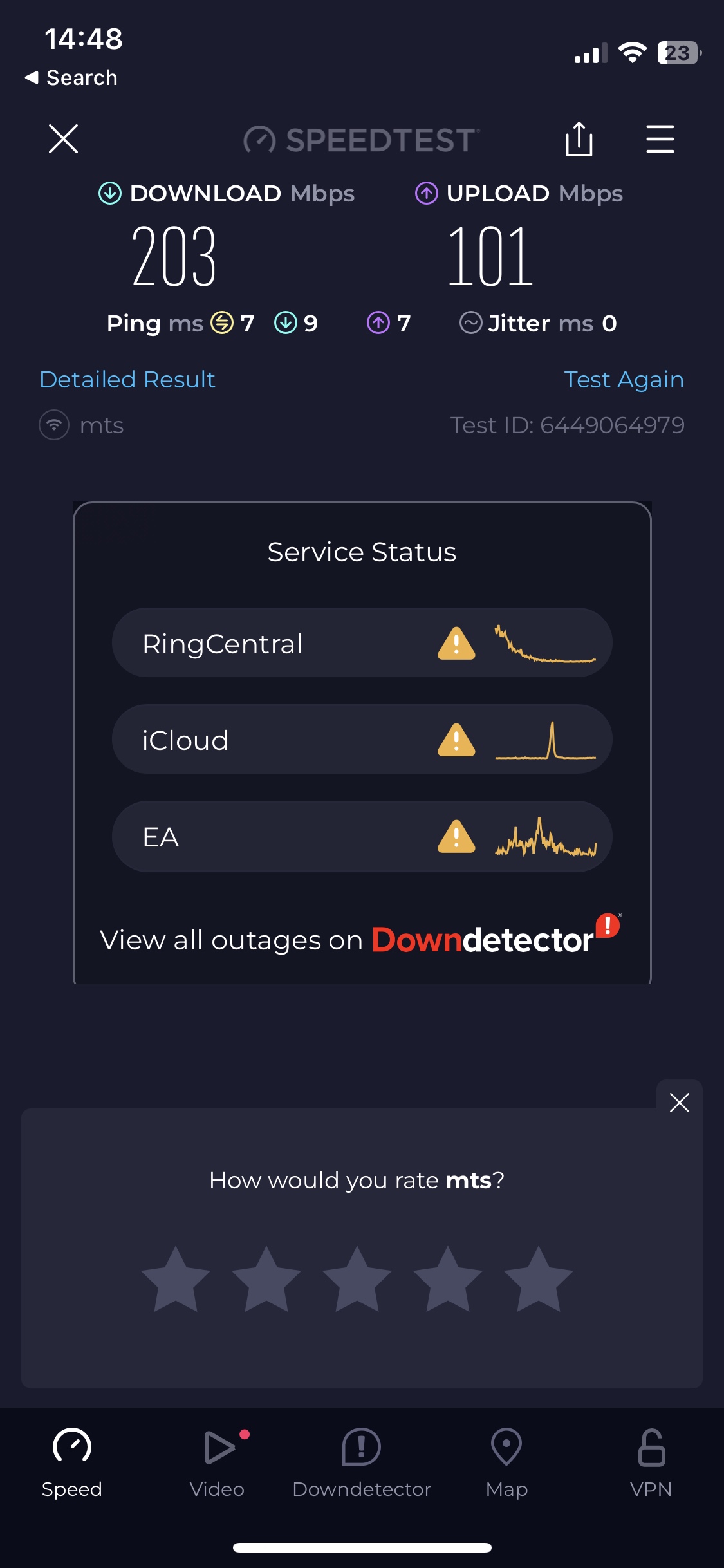Dismiss the mts rating card
Viewport: 724px width, 1568px height.
pos(679,1103)
